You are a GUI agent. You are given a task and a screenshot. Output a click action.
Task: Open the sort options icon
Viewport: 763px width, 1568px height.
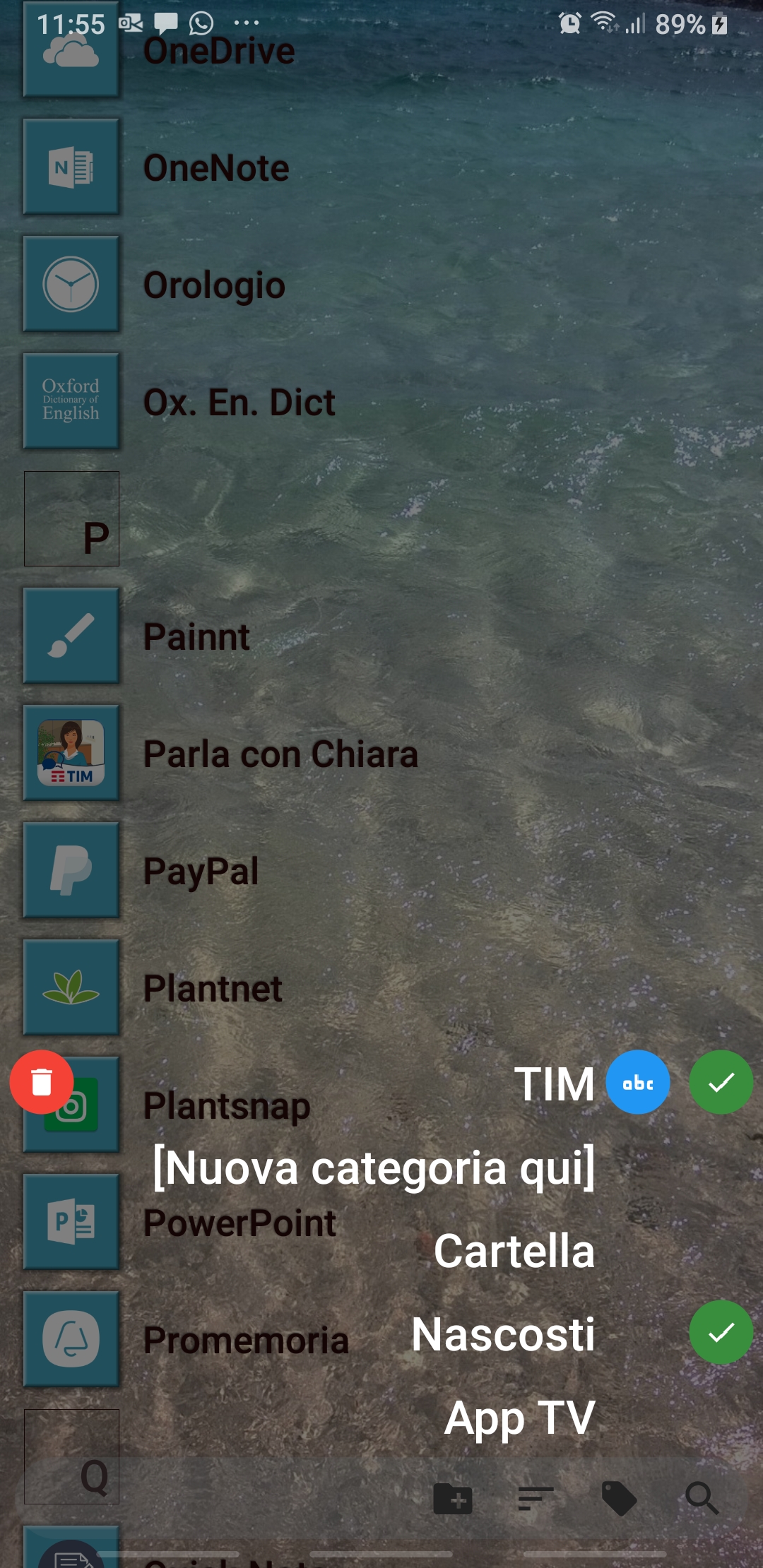536,1498
